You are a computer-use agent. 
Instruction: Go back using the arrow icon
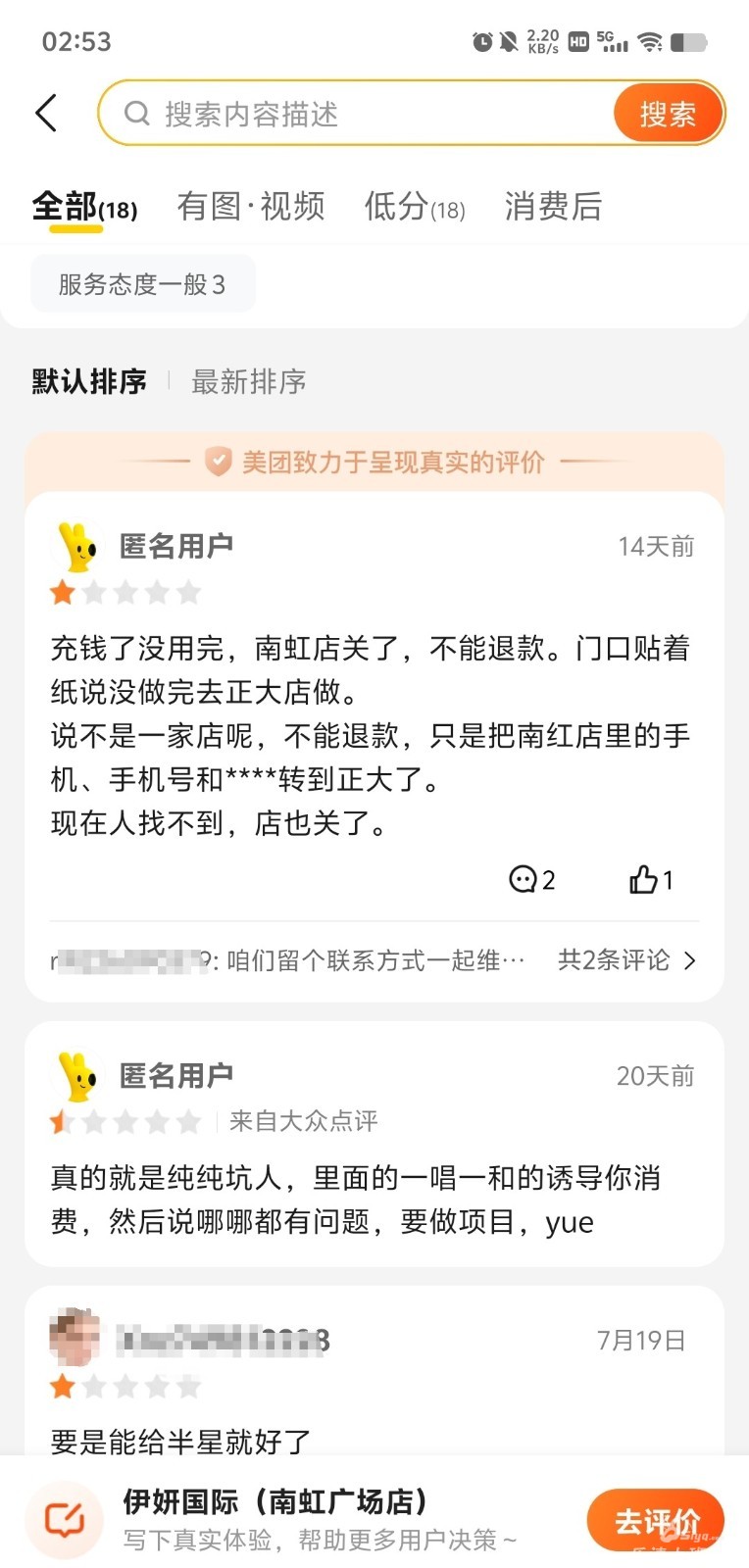46,114
